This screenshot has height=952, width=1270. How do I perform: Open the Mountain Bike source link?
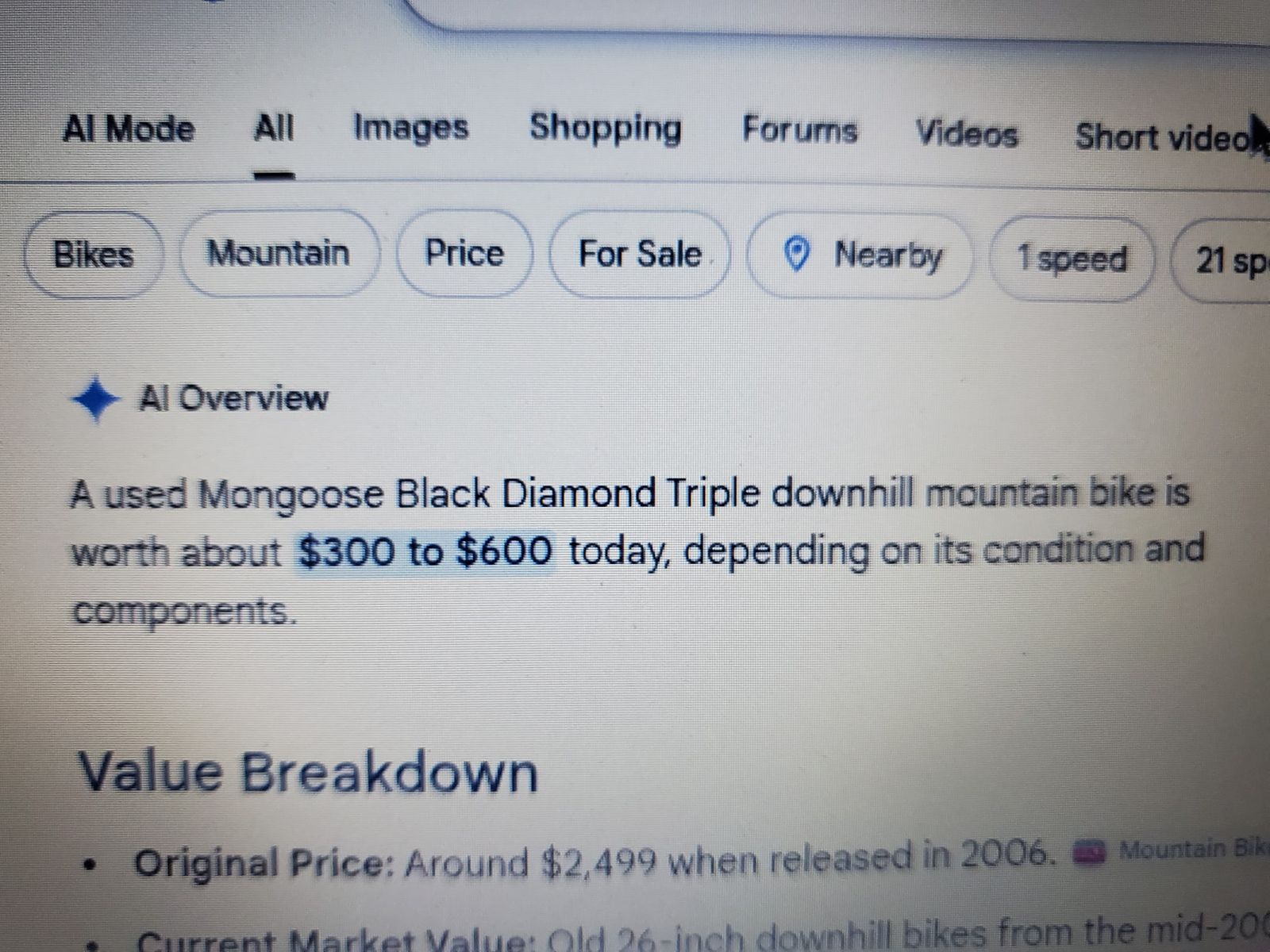(1172, 851)
